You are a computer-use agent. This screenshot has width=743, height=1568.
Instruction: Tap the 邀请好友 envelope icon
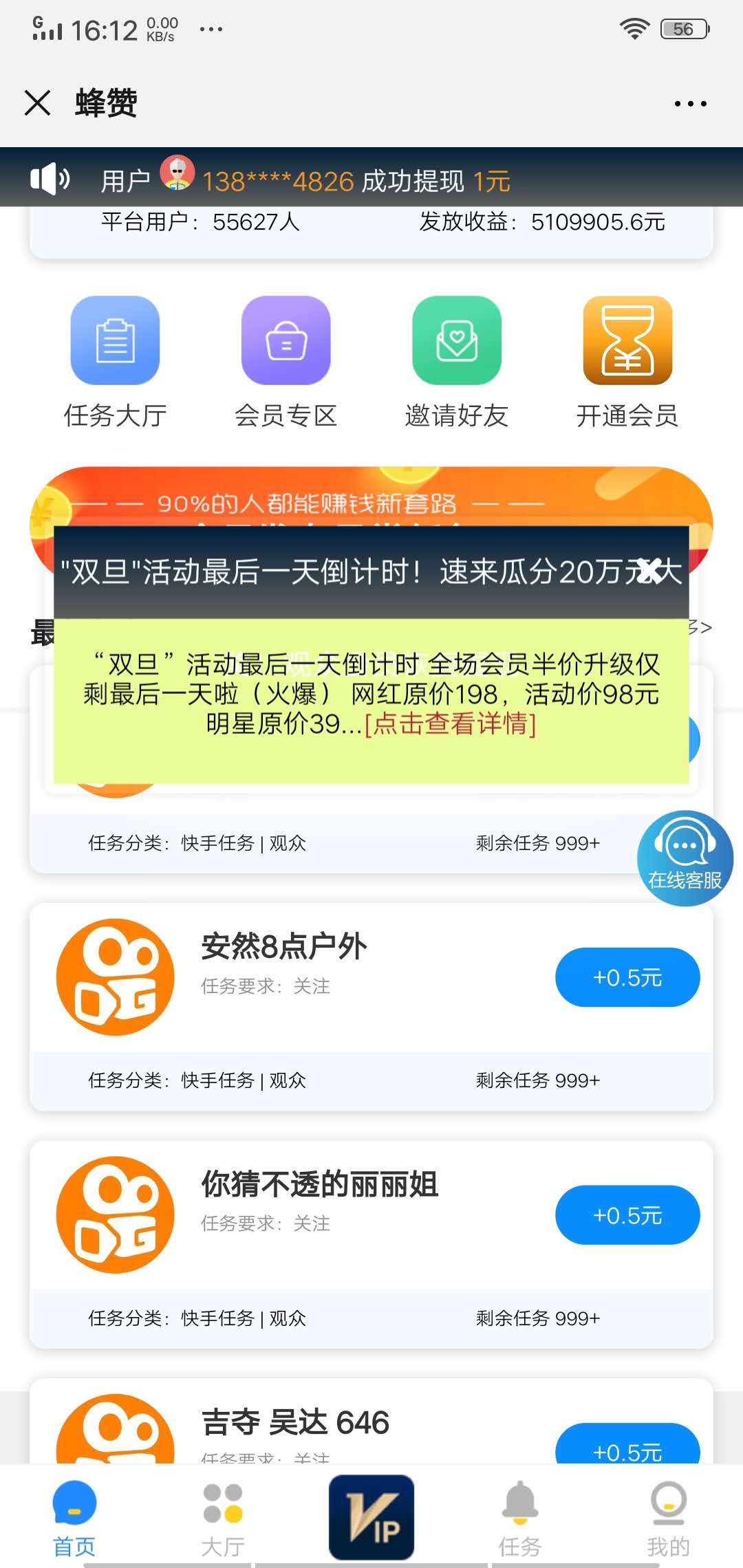click(x=456, y=342)
